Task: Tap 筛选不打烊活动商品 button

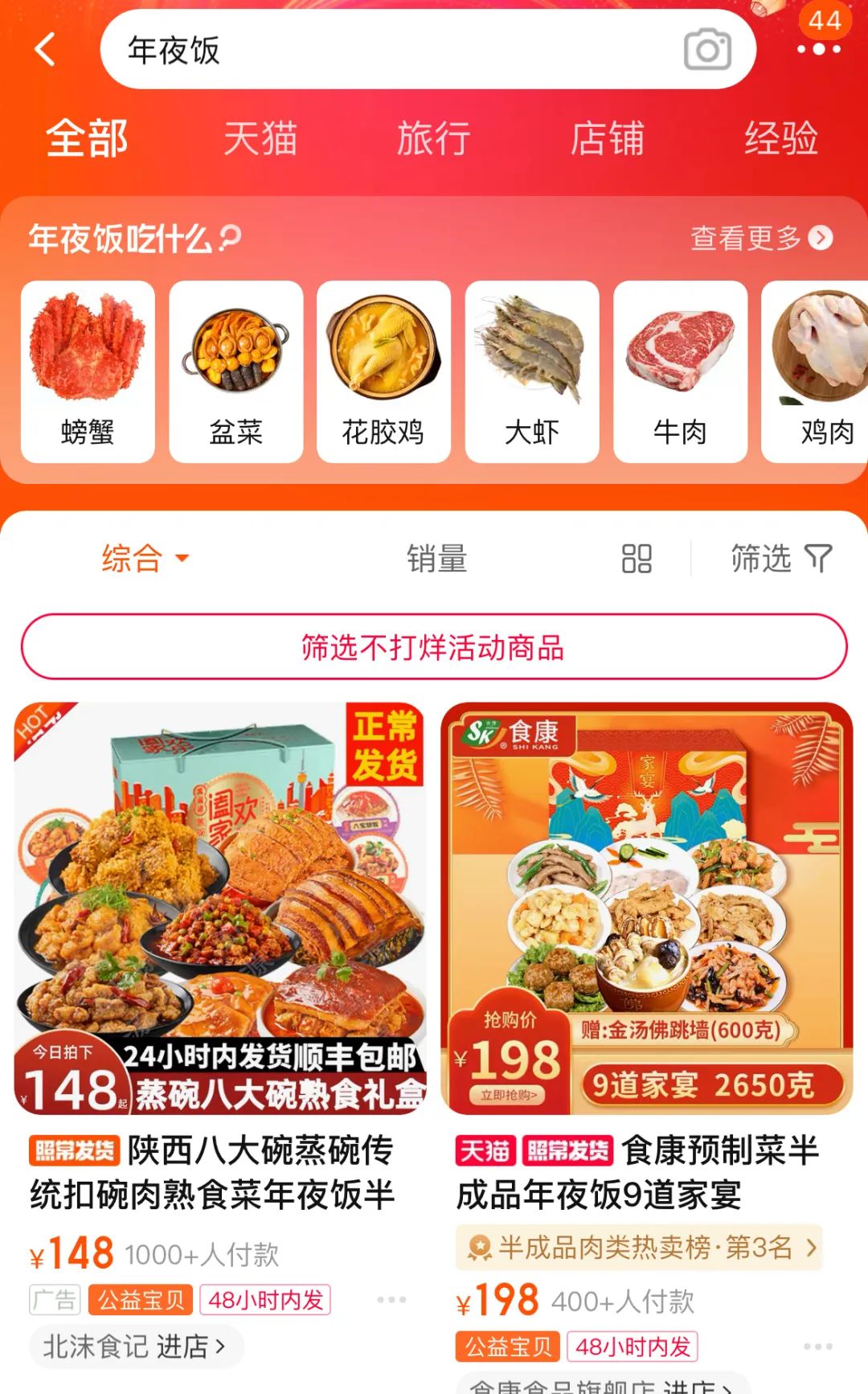Action: point(434,646)
